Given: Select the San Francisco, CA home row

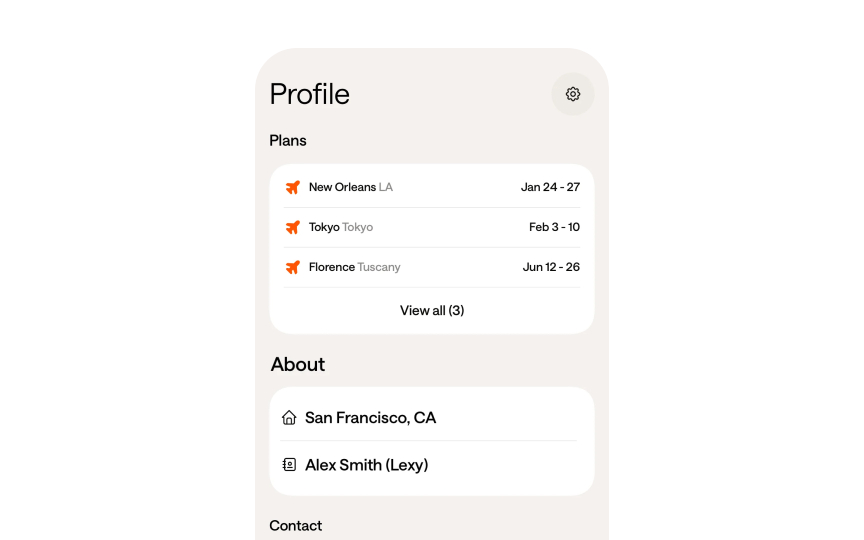Looking at the screenshot, I should pyautogui.click(x=431, y=418).
